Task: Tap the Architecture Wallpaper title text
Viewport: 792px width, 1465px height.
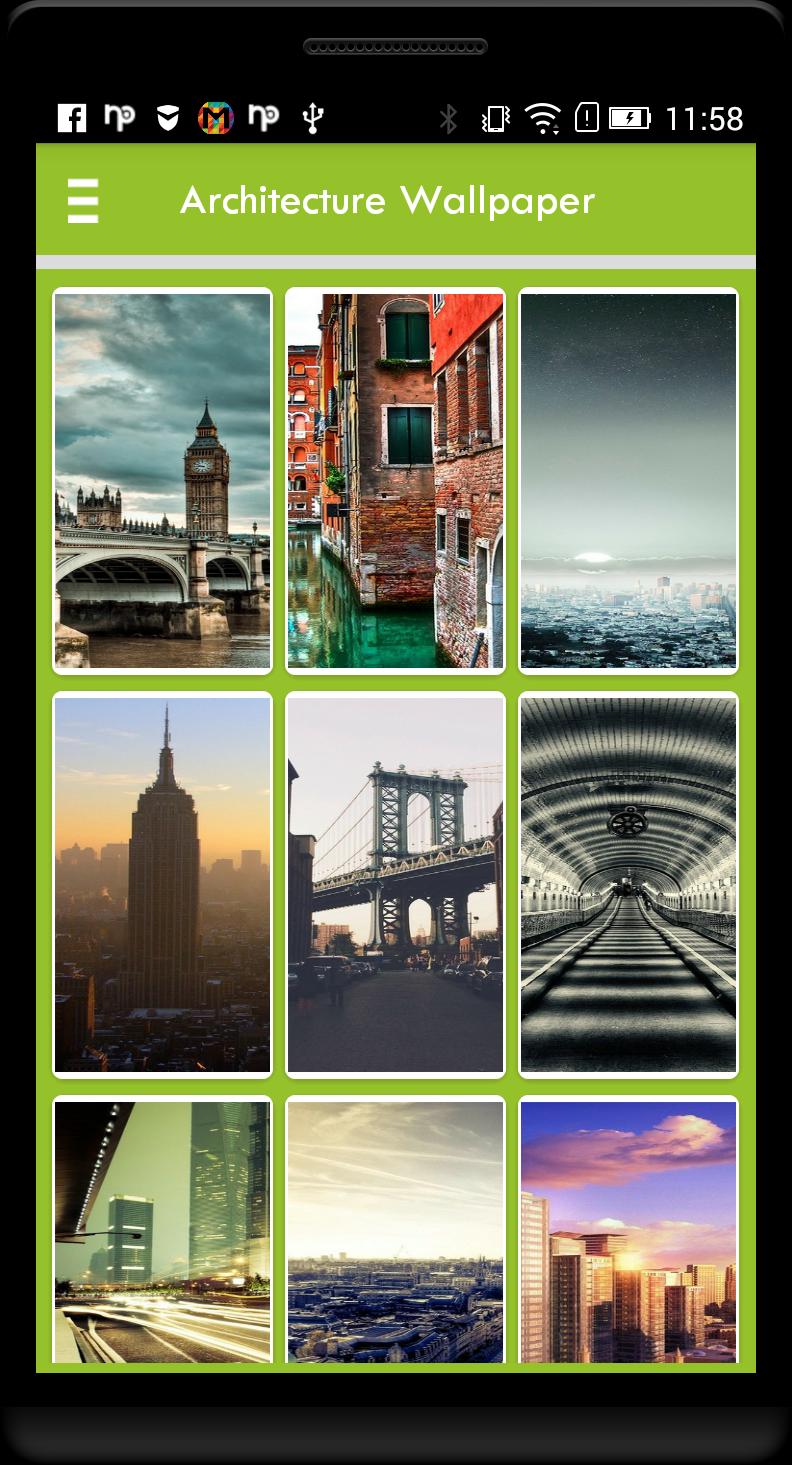Action: point(388,199)
